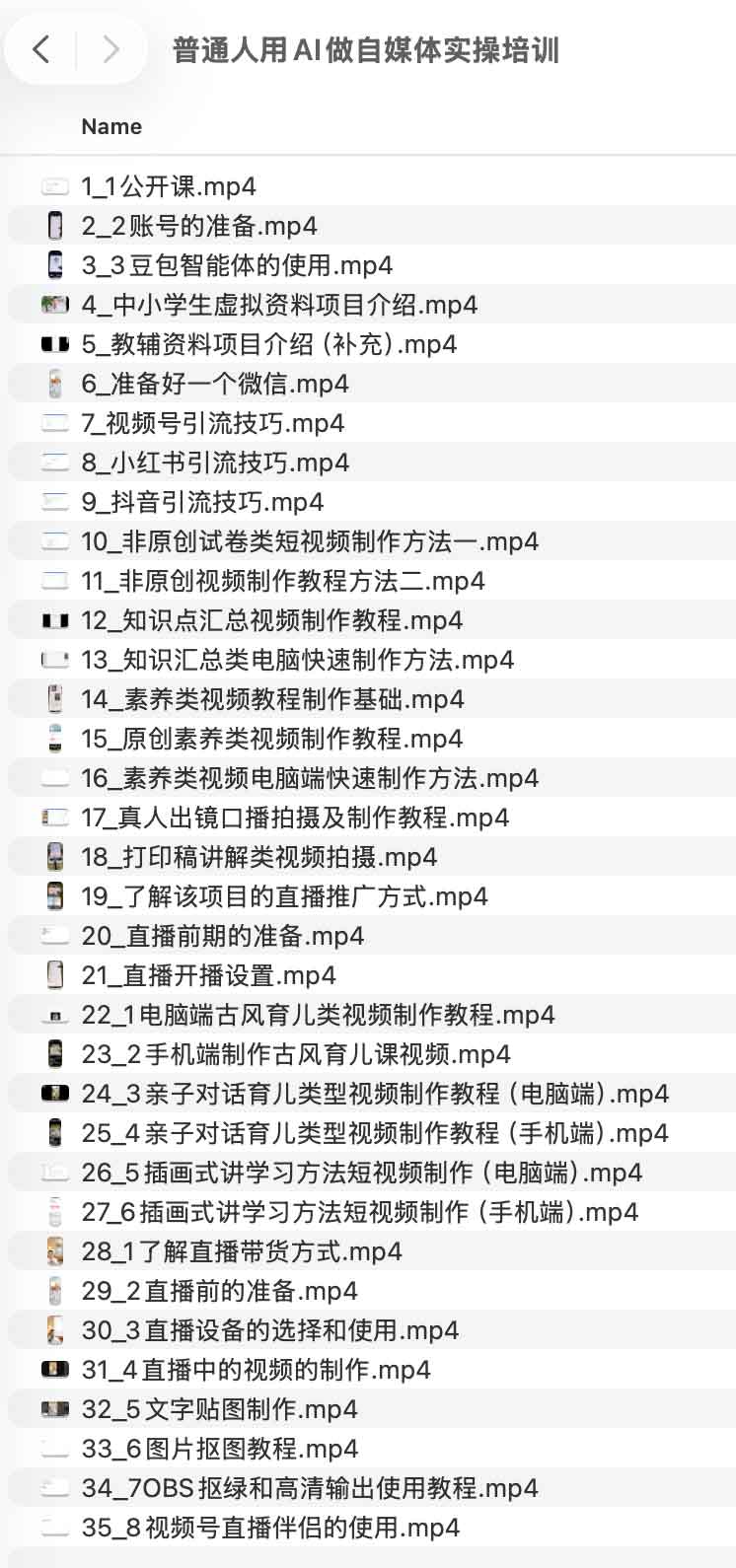
Task: Select 4_中小学生虚拟资料项目介绍.mp4
Action: [278, 305]
